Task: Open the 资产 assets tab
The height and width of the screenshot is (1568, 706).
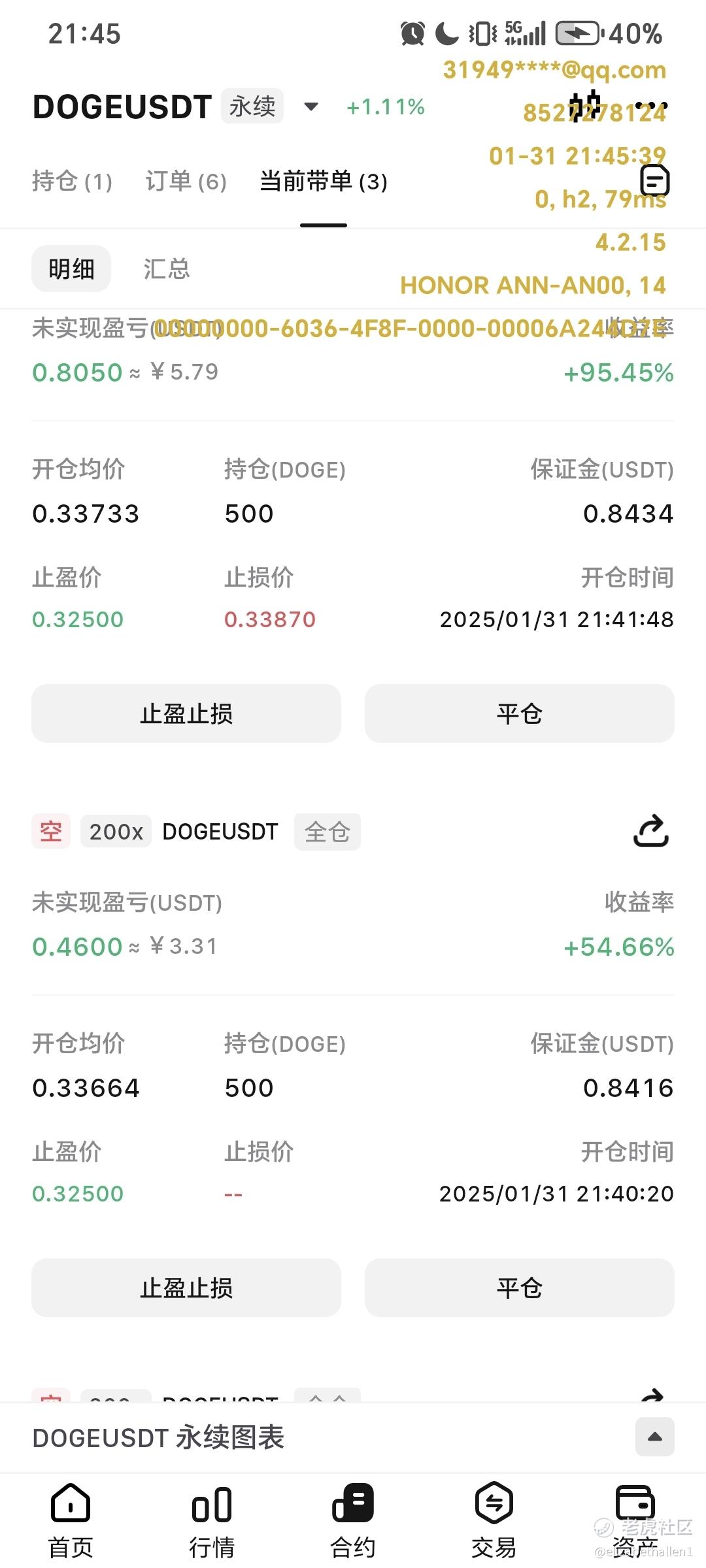Action: [x=635, y=1520]
